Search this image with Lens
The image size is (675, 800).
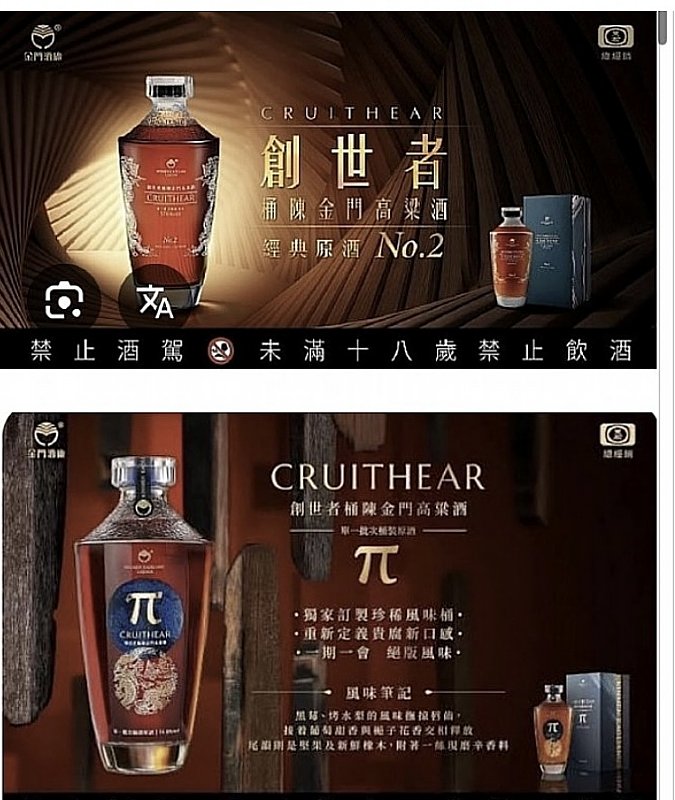[x=63, y=299]
